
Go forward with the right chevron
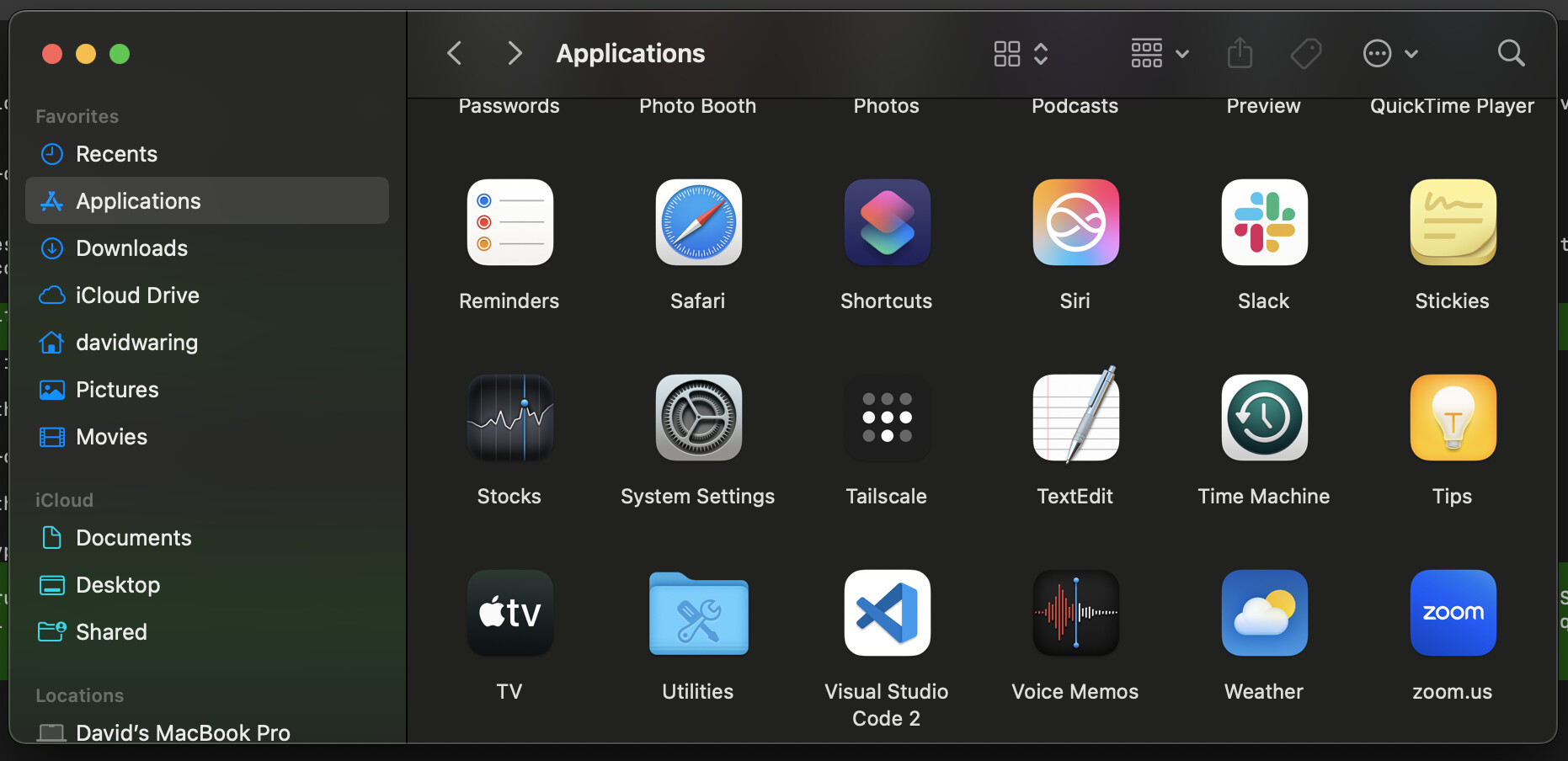515,54
